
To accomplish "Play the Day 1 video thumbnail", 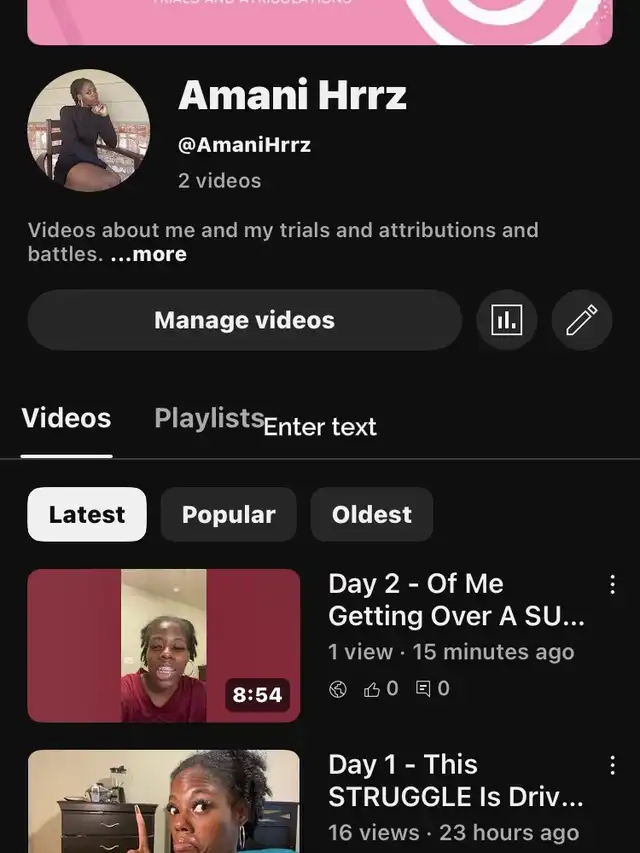I will (164, 801).
